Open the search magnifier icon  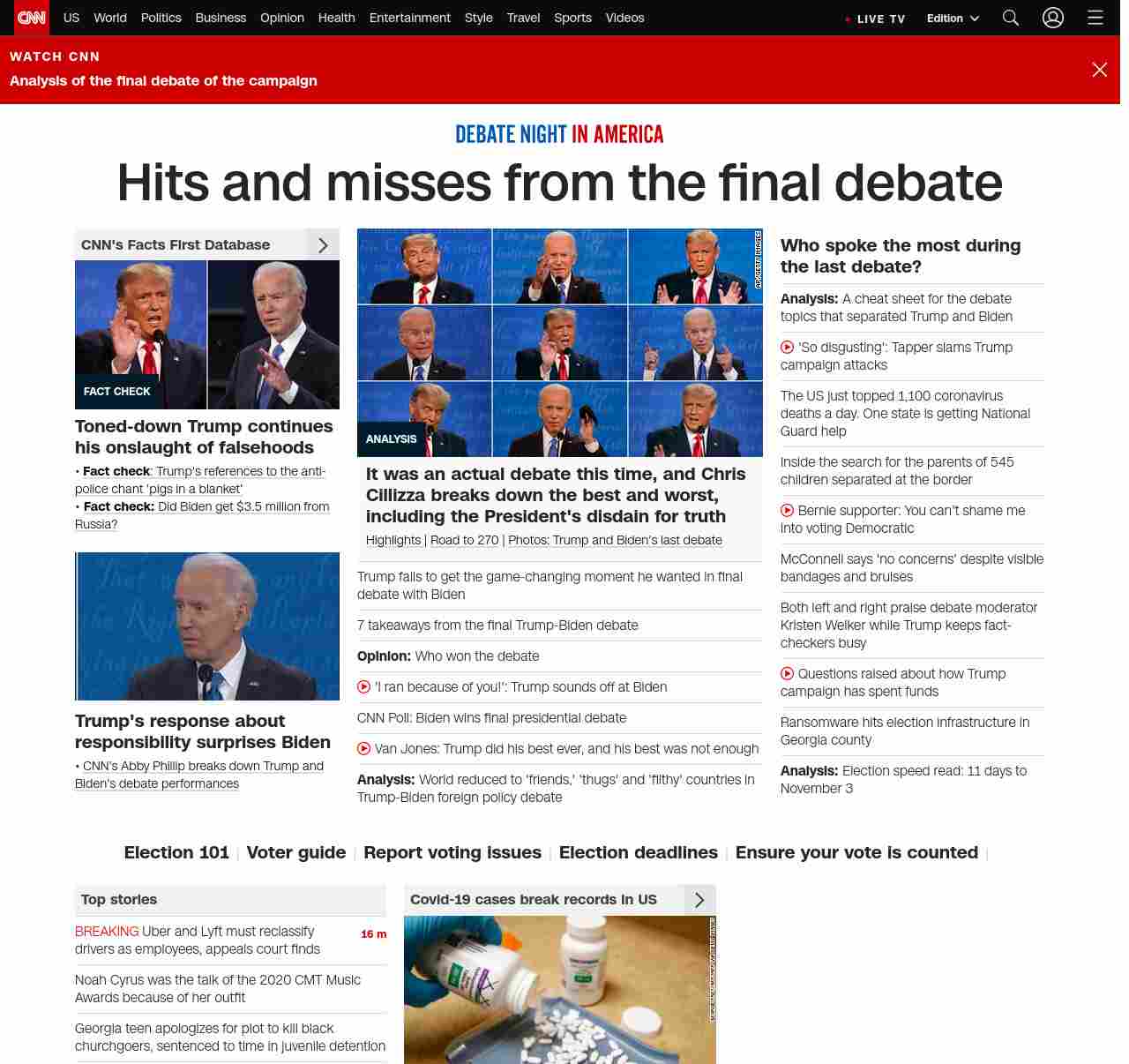[1011, 18]
